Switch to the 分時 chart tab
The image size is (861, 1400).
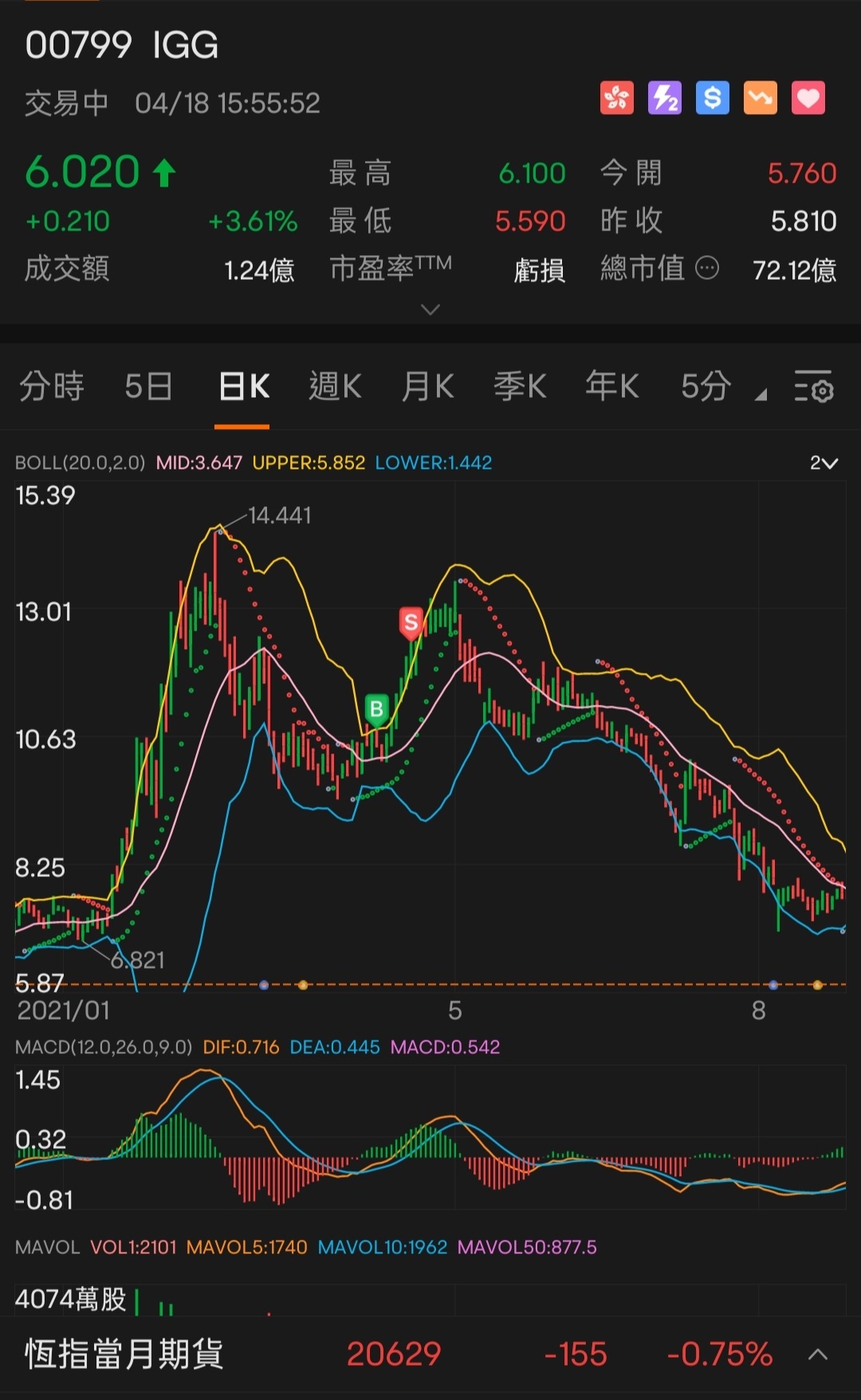tap(52, 387)
